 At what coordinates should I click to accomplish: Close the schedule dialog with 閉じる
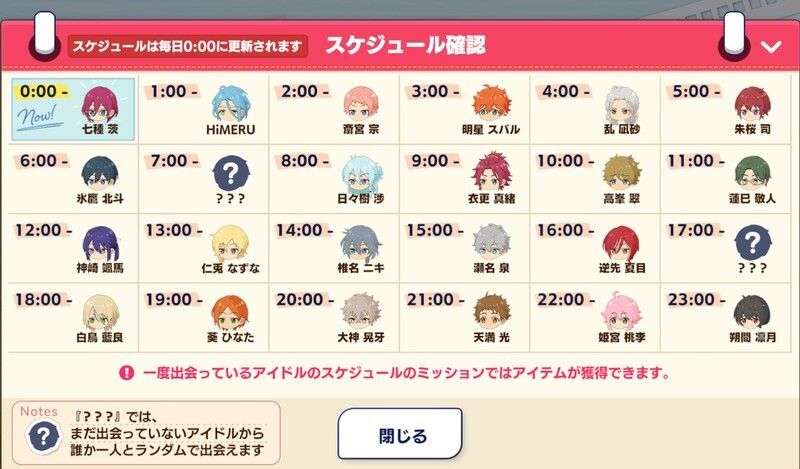(400, 435)
